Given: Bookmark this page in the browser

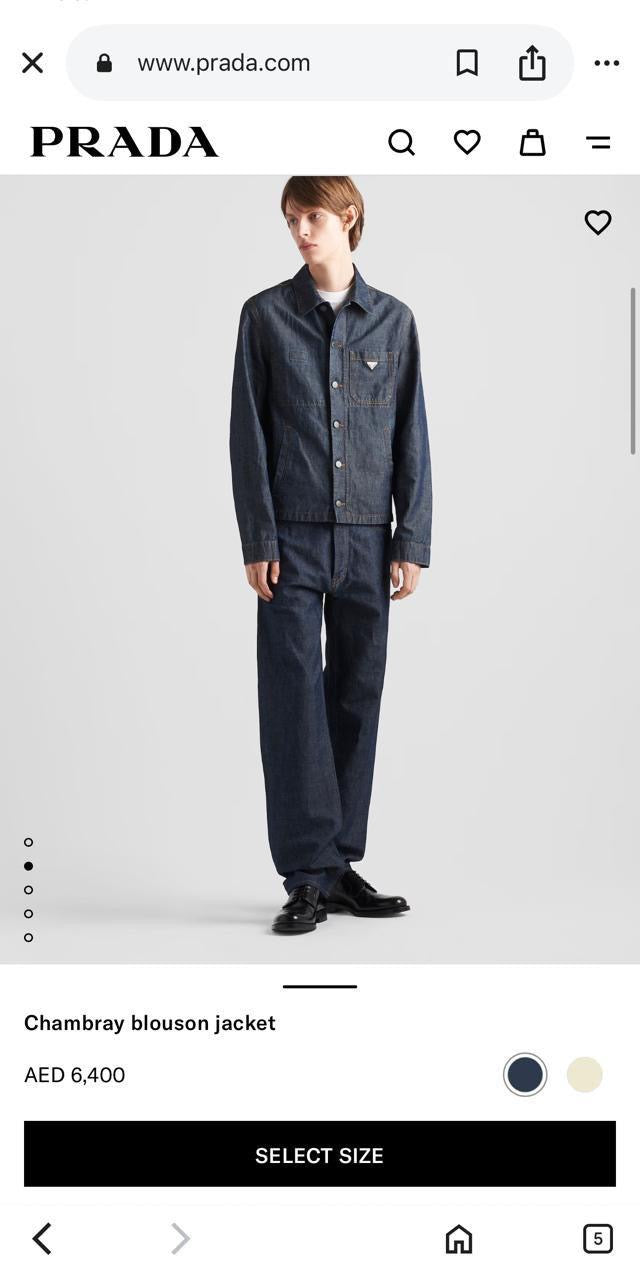Looking at the screenshot, I should pos(467,63).
